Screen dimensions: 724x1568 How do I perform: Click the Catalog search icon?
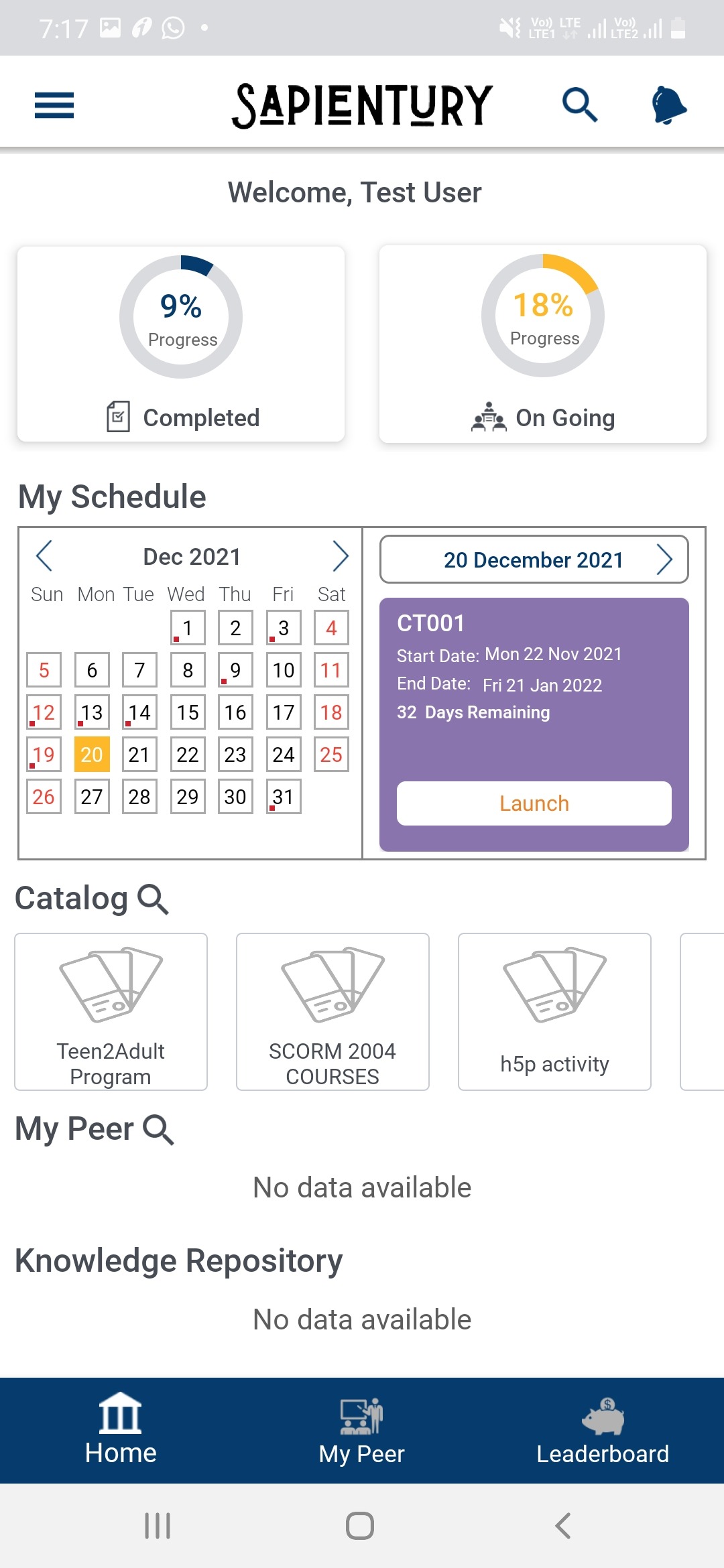click(x=153, y=898)
